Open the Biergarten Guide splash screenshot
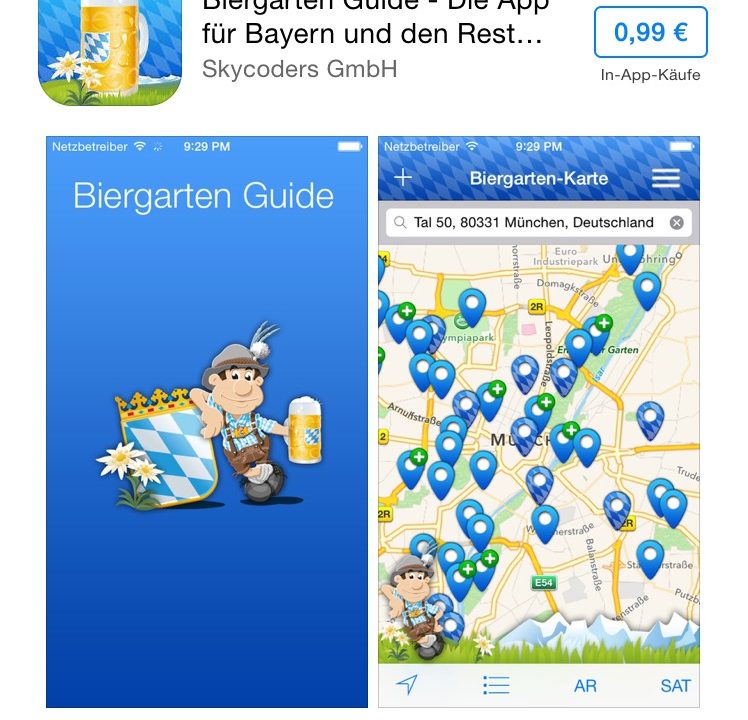This screenshot has height=720, width=748. coord(206,420)
